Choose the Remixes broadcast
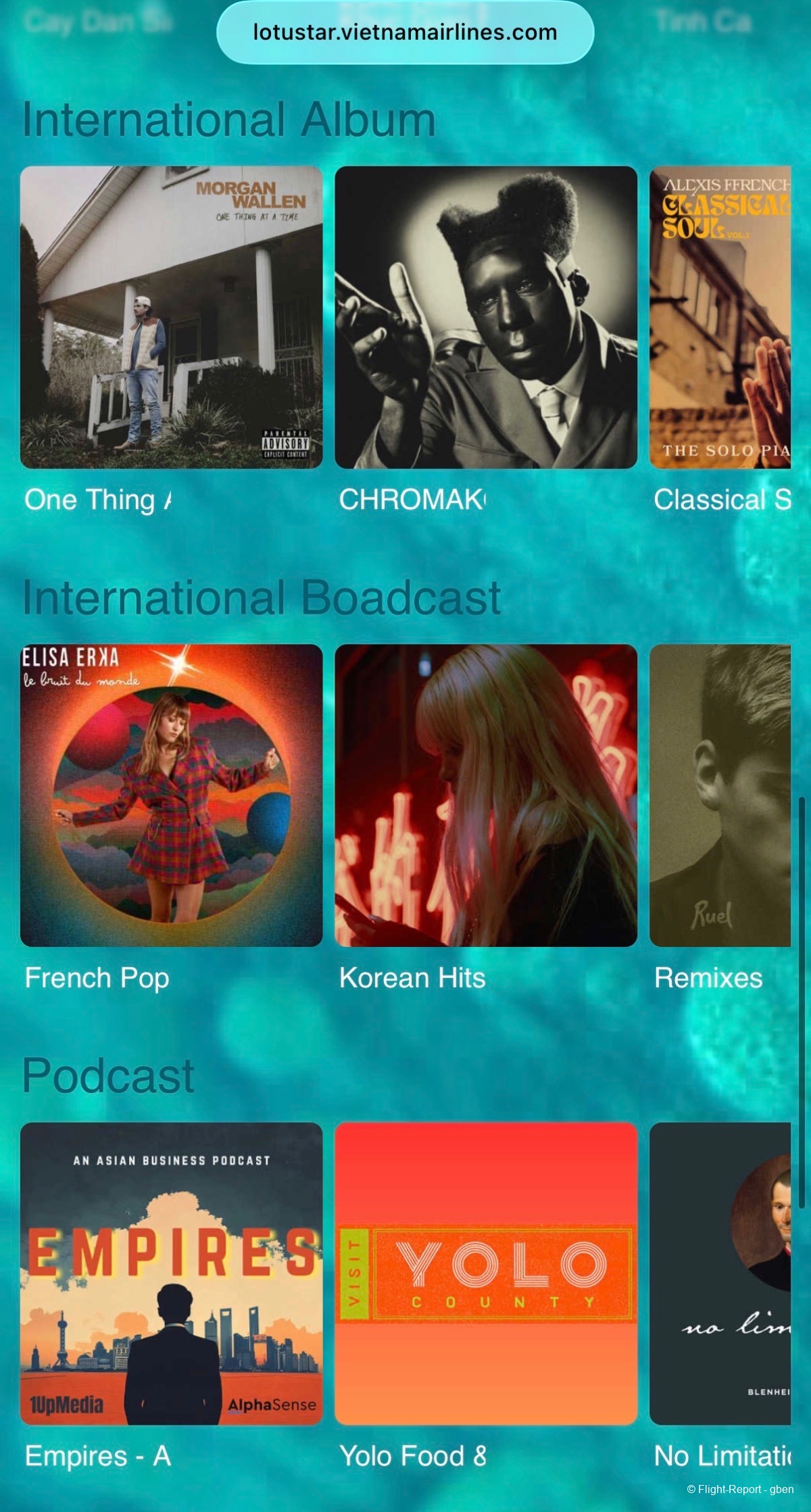The width and height of the screenshot is (811, 1512). (x=720, y=796)
